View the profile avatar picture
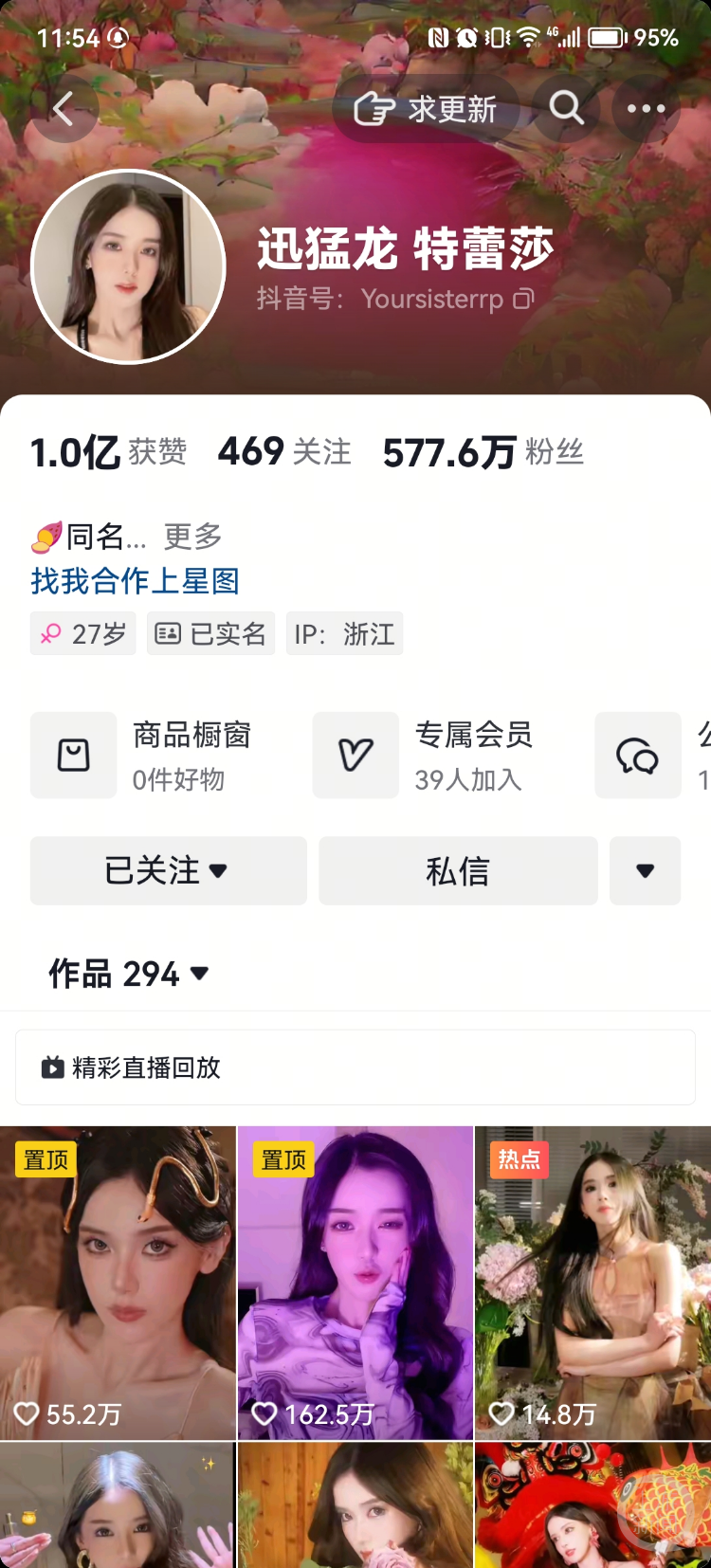The width and height of the screenshot is (711, 1568). coord(129,267)
